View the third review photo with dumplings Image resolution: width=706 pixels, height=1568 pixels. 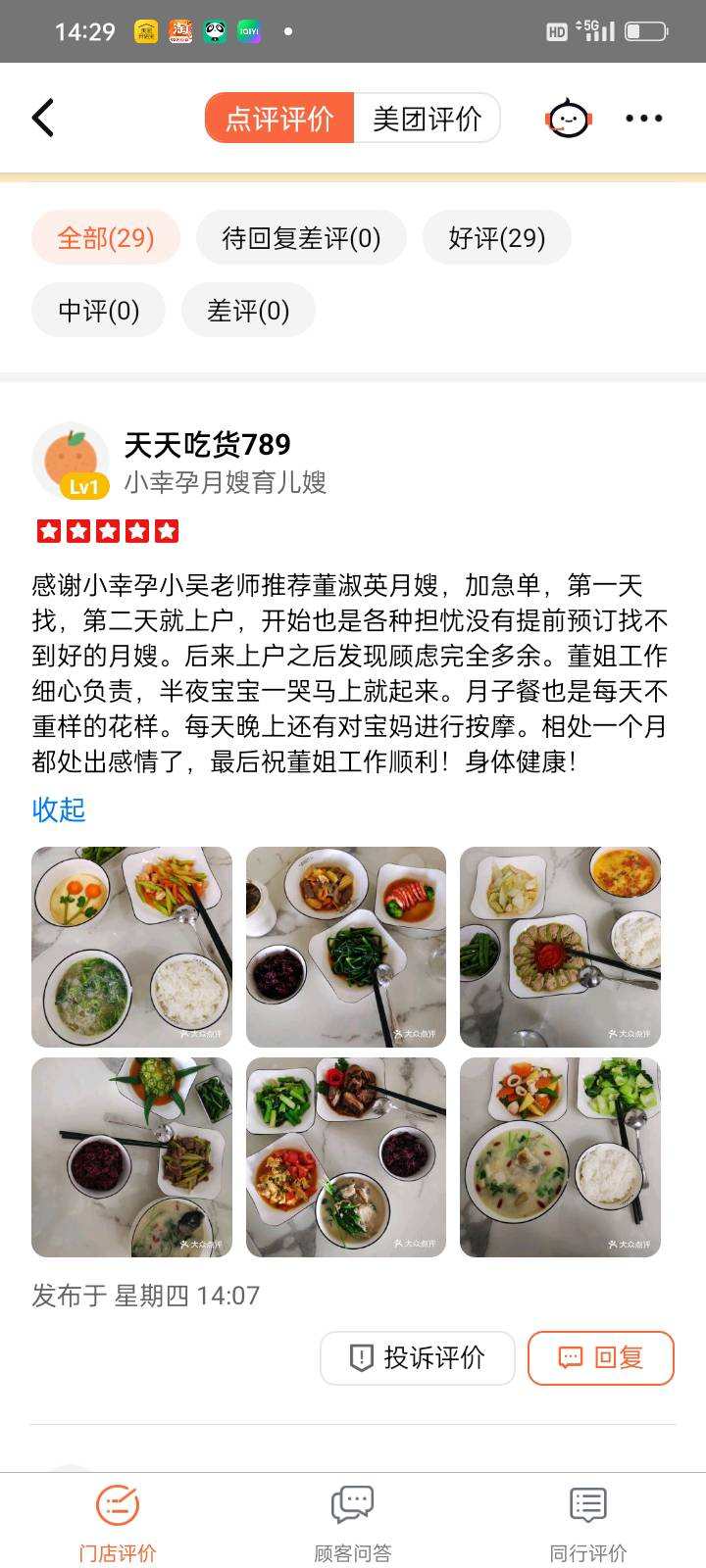pos(560,947)
